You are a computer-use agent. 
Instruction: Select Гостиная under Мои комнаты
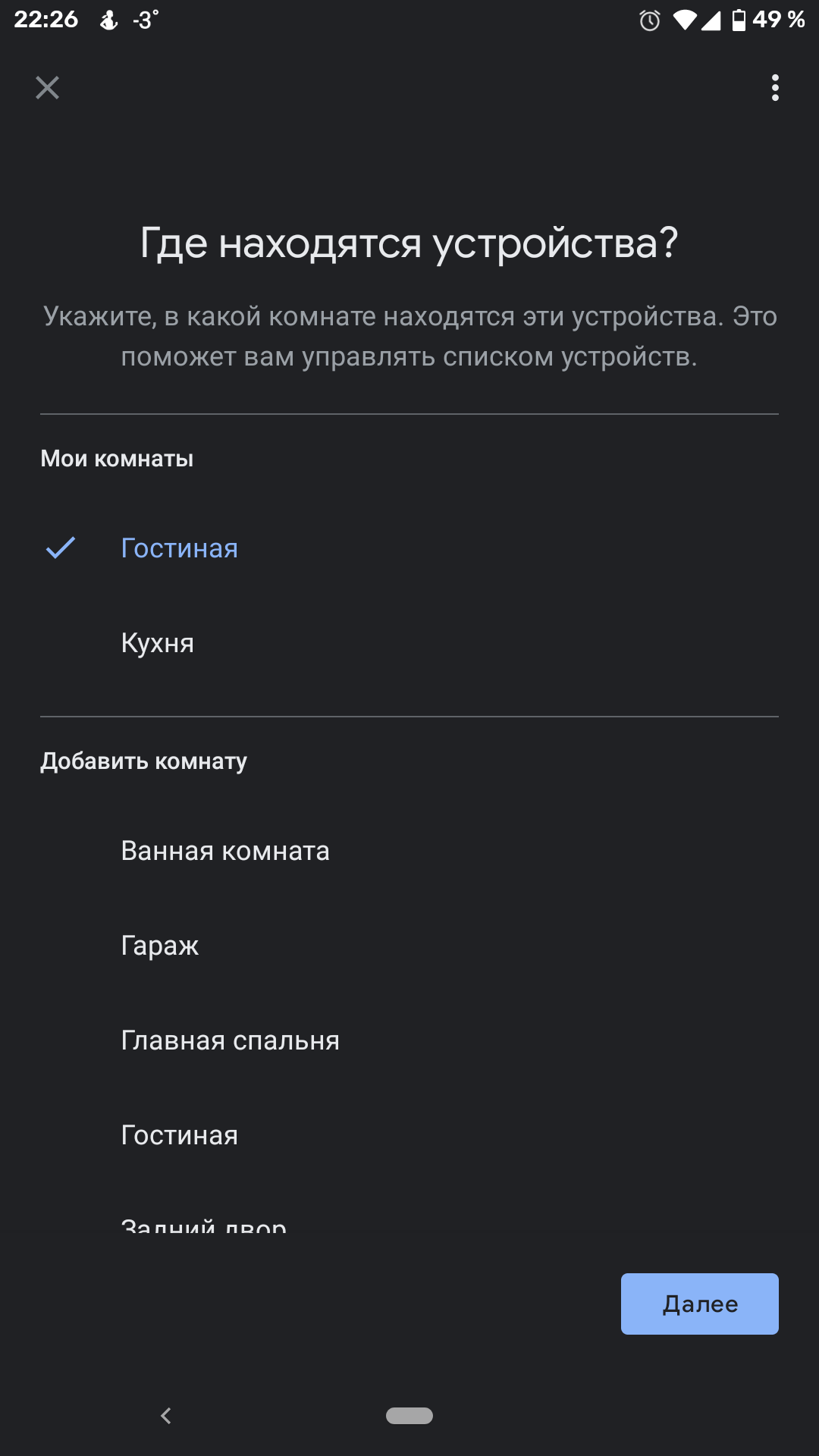click(x=180, y=548)
